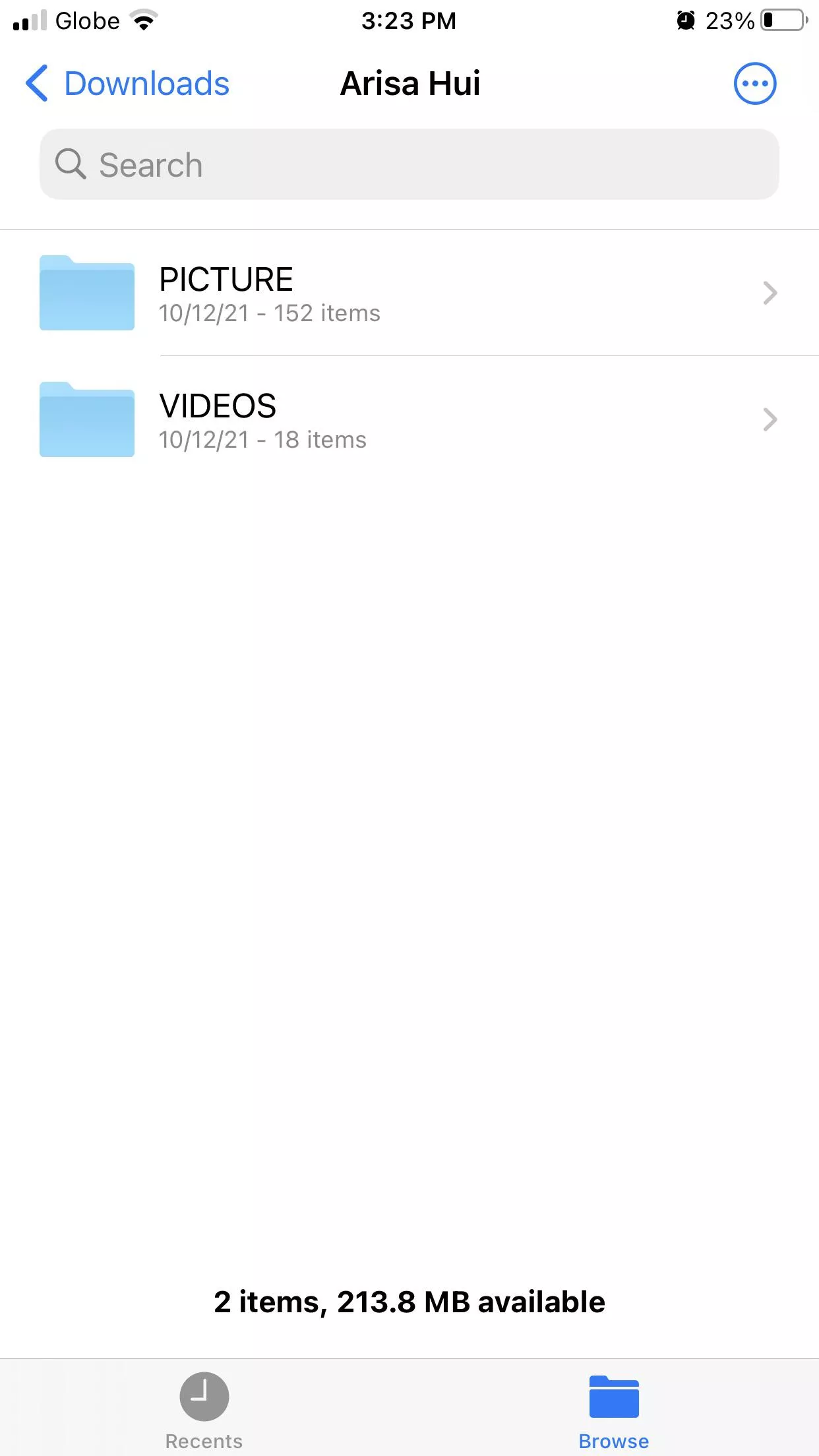Viewport: 819px width, 1456px height.
Task: Open the PICTURE folder
Action: tap(409, 293)
